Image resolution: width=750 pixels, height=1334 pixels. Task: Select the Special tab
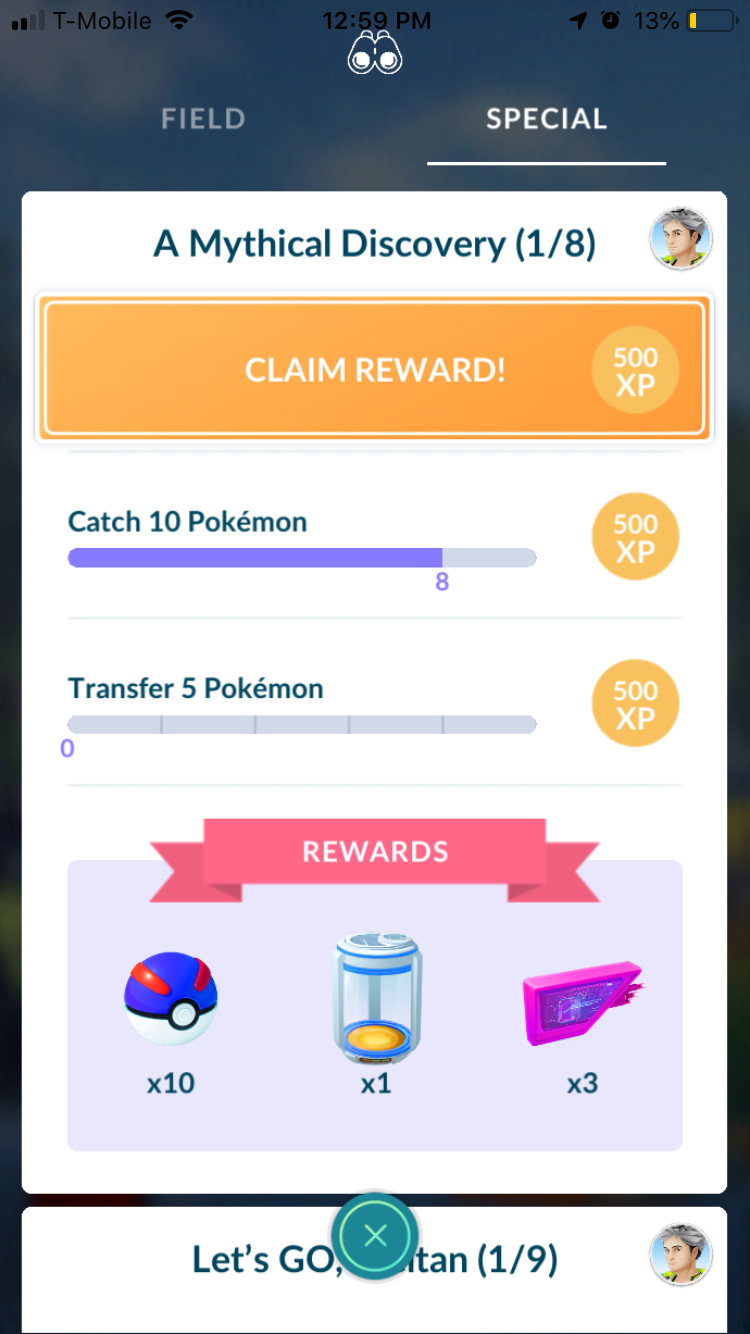(546, 119)
